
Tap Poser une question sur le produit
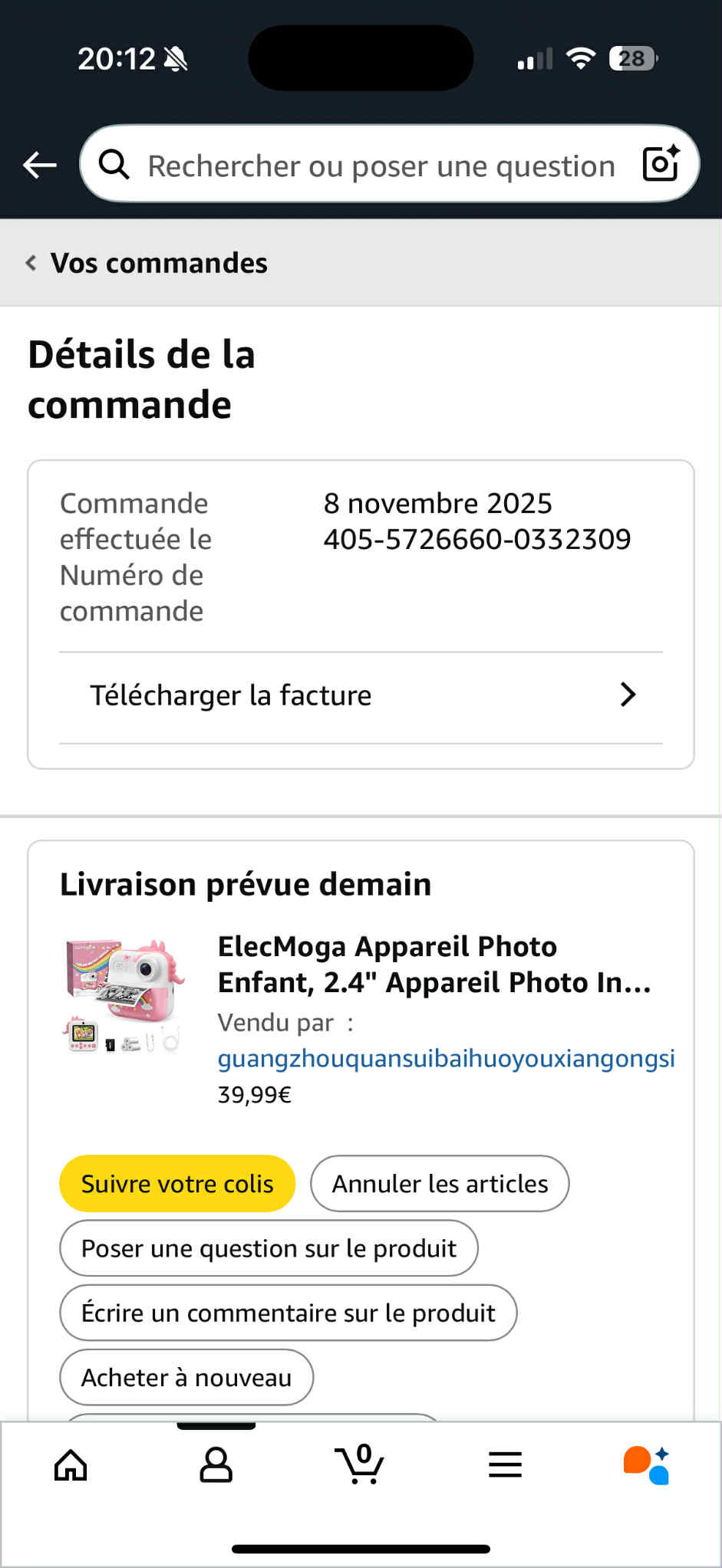tap(269, 1248)
